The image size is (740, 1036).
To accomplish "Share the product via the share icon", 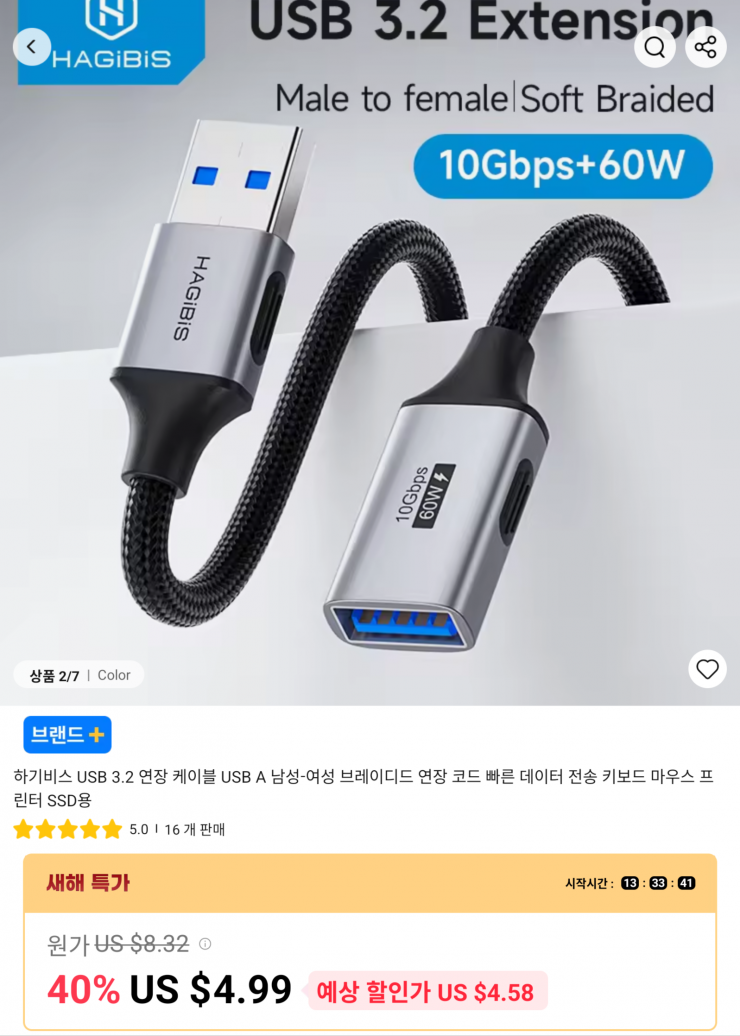I will [x=706, y=47].
